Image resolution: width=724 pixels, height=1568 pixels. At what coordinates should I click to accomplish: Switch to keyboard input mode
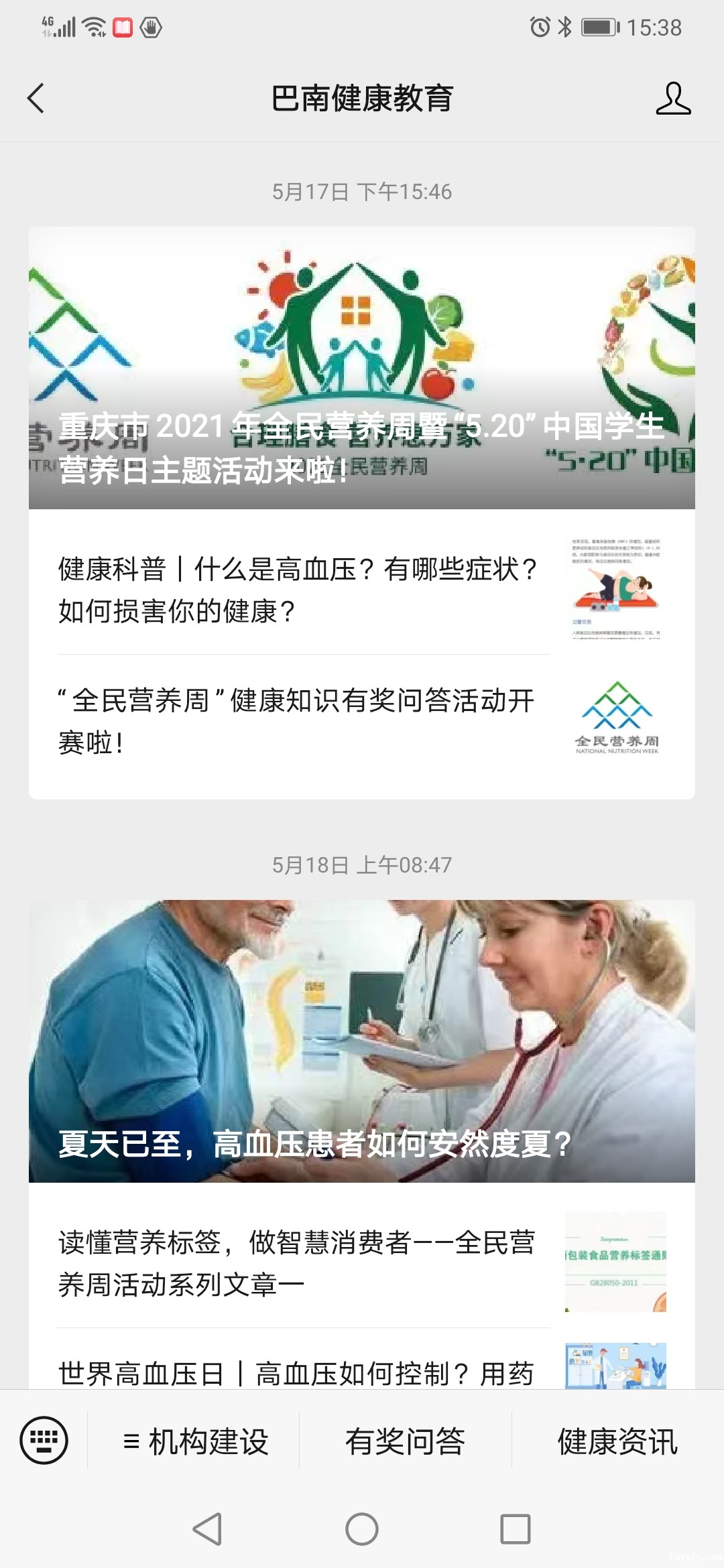pos(44,1440)
